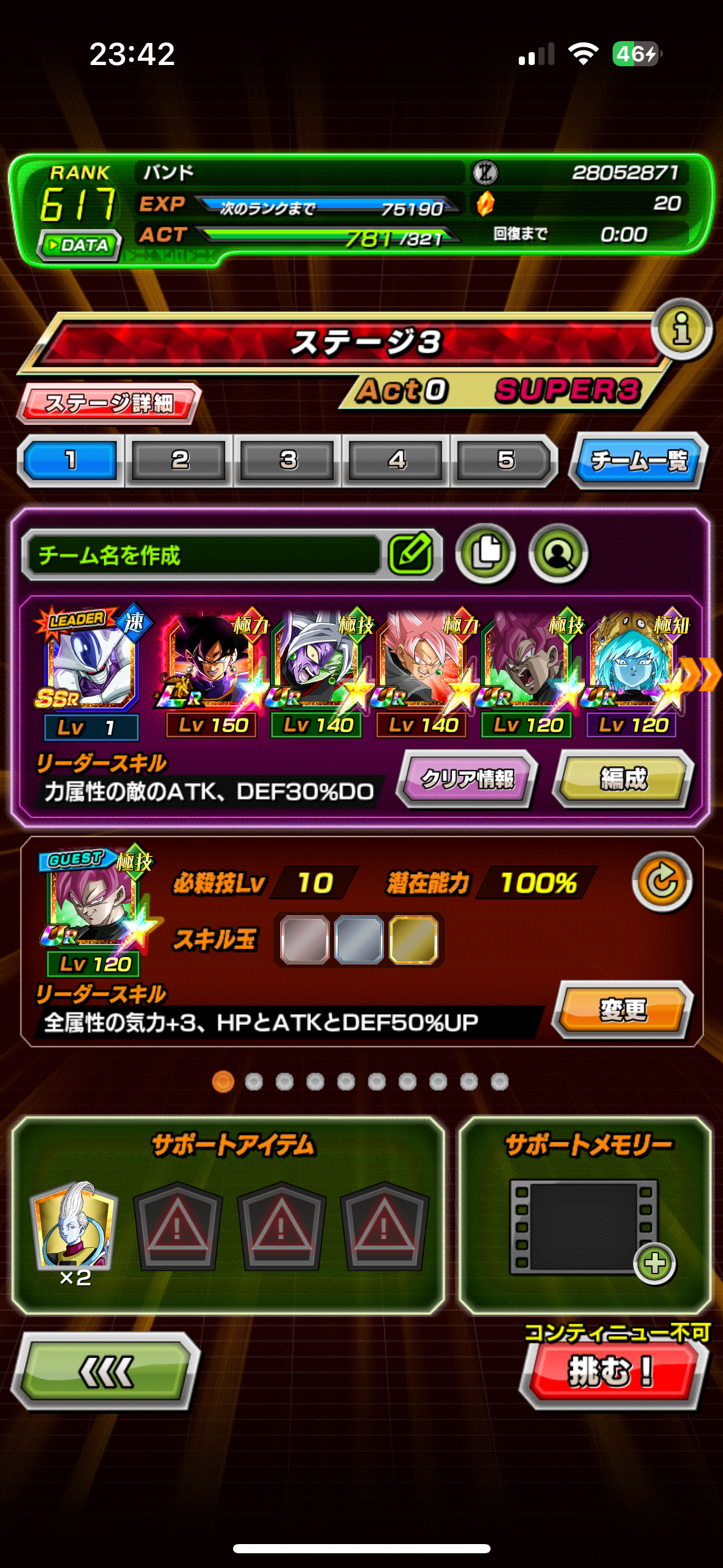The width and height of the screenshot is (723, 1568).
Task: Switch to team slot 3
Action: [x=288, y=460]
